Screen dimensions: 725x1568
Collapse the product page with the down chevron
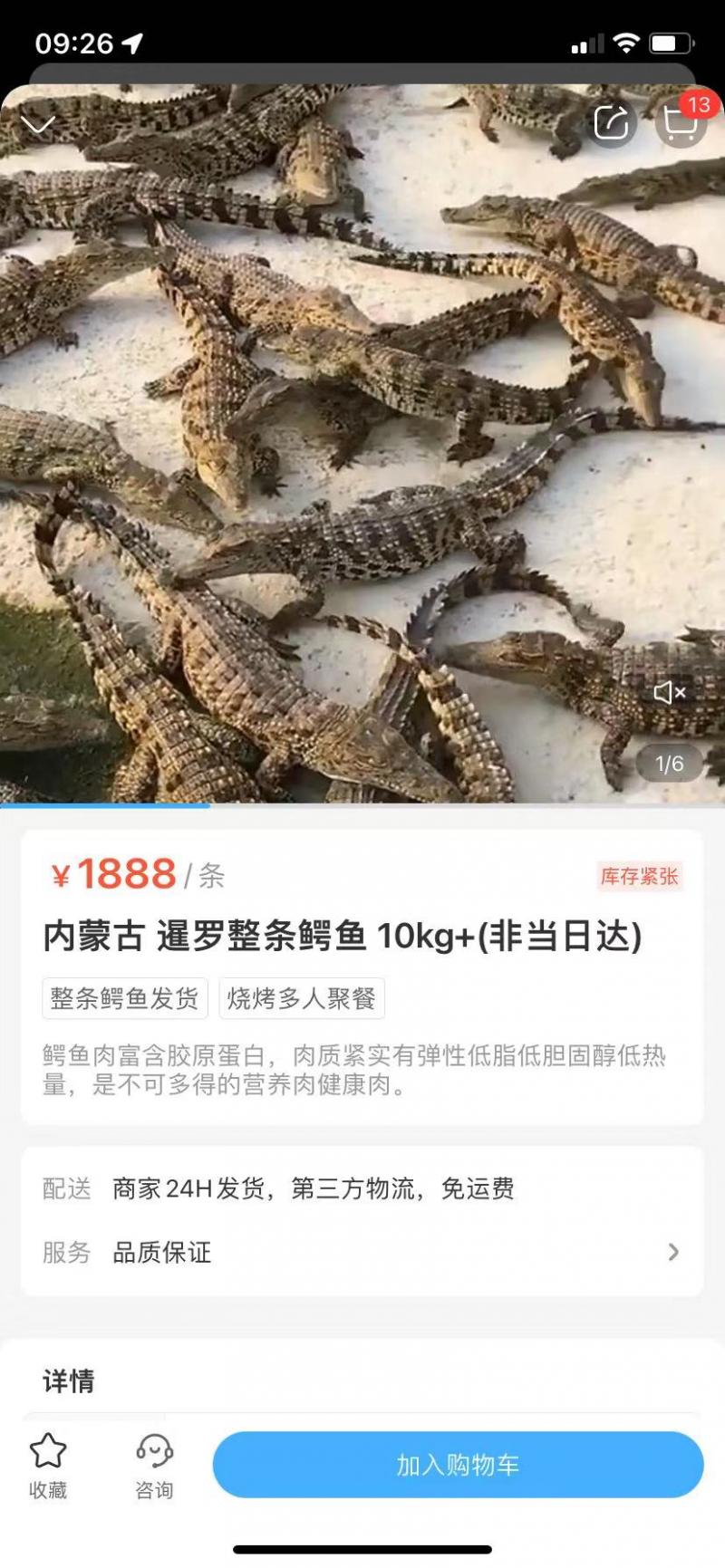[x=38, y=123]
